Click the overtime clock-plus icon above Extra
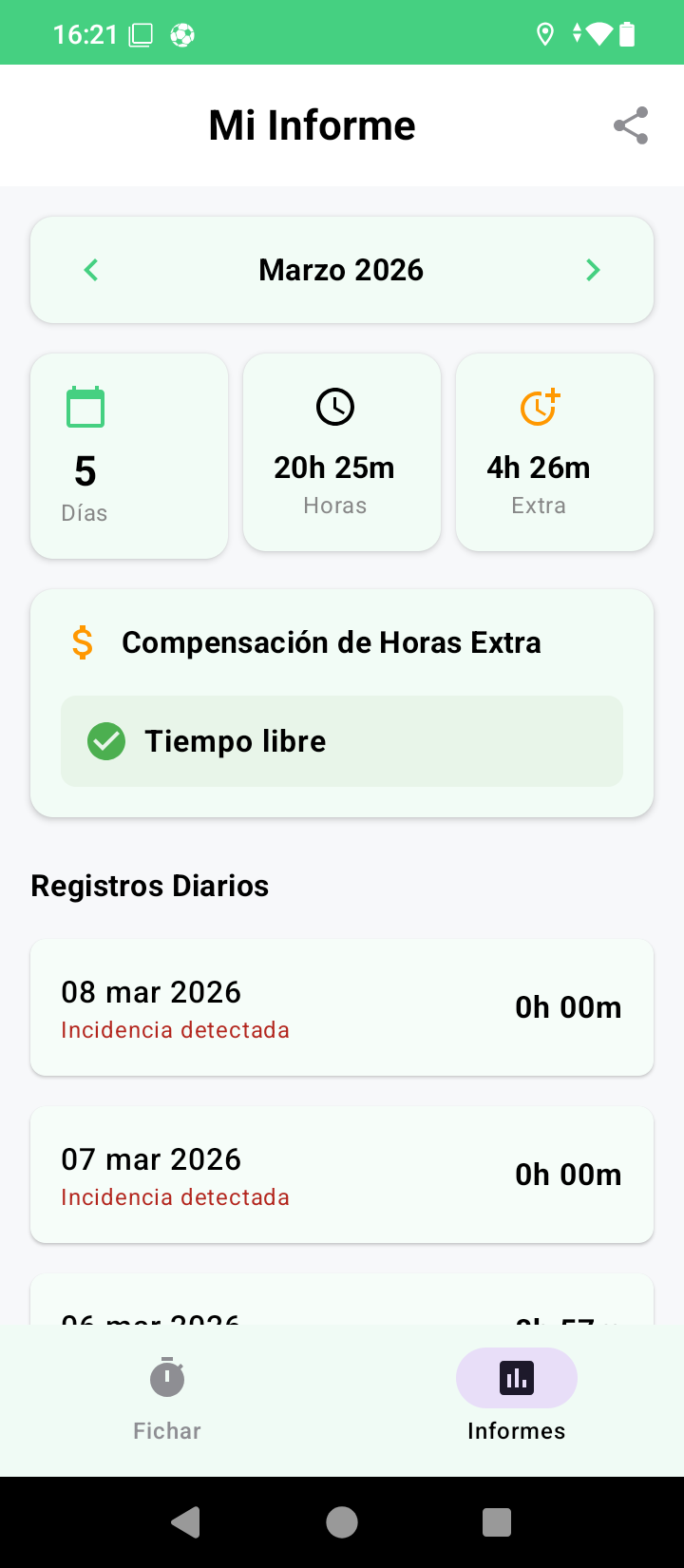The image size is (684, 1568). point(539,407)
